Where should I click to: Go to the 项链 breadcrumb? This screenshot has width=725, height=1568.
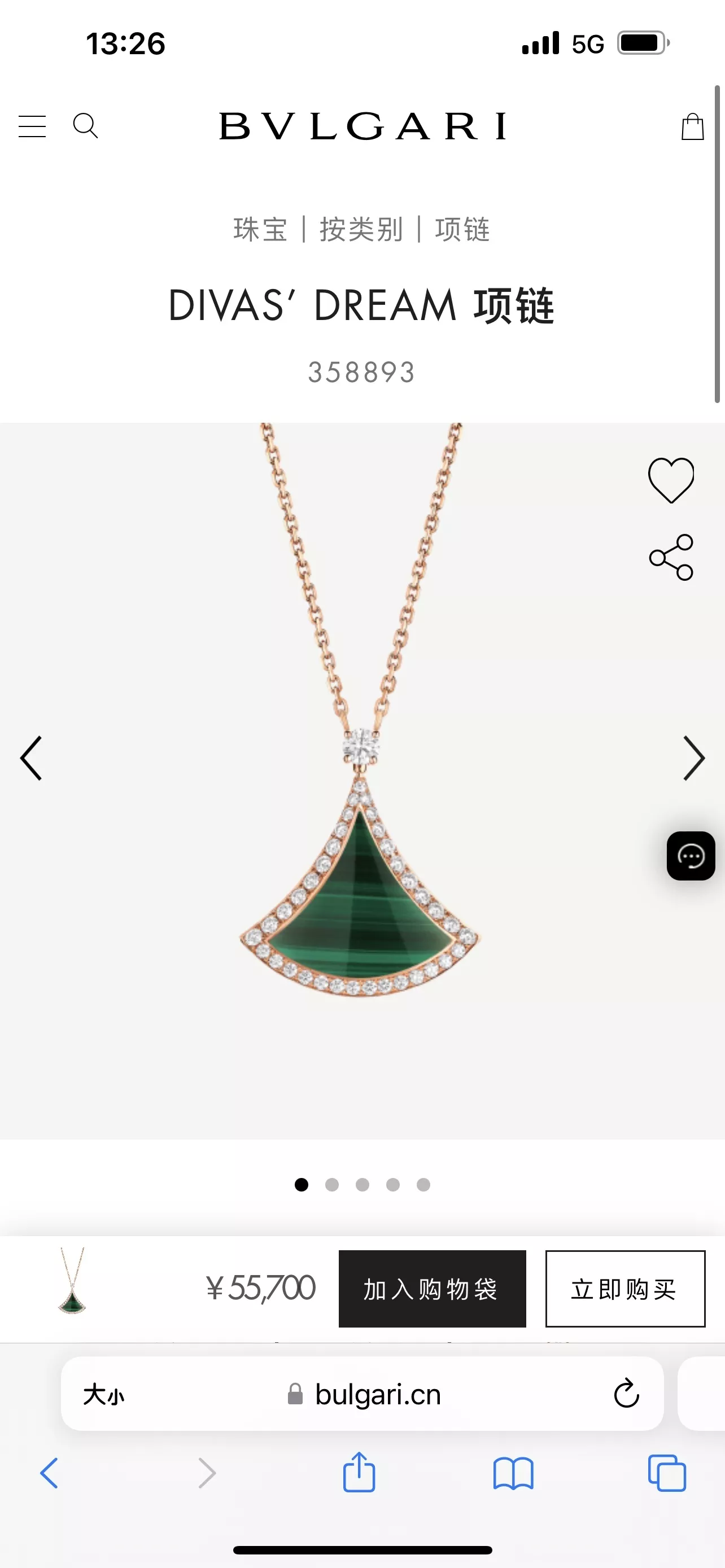[x=462, y=230]
